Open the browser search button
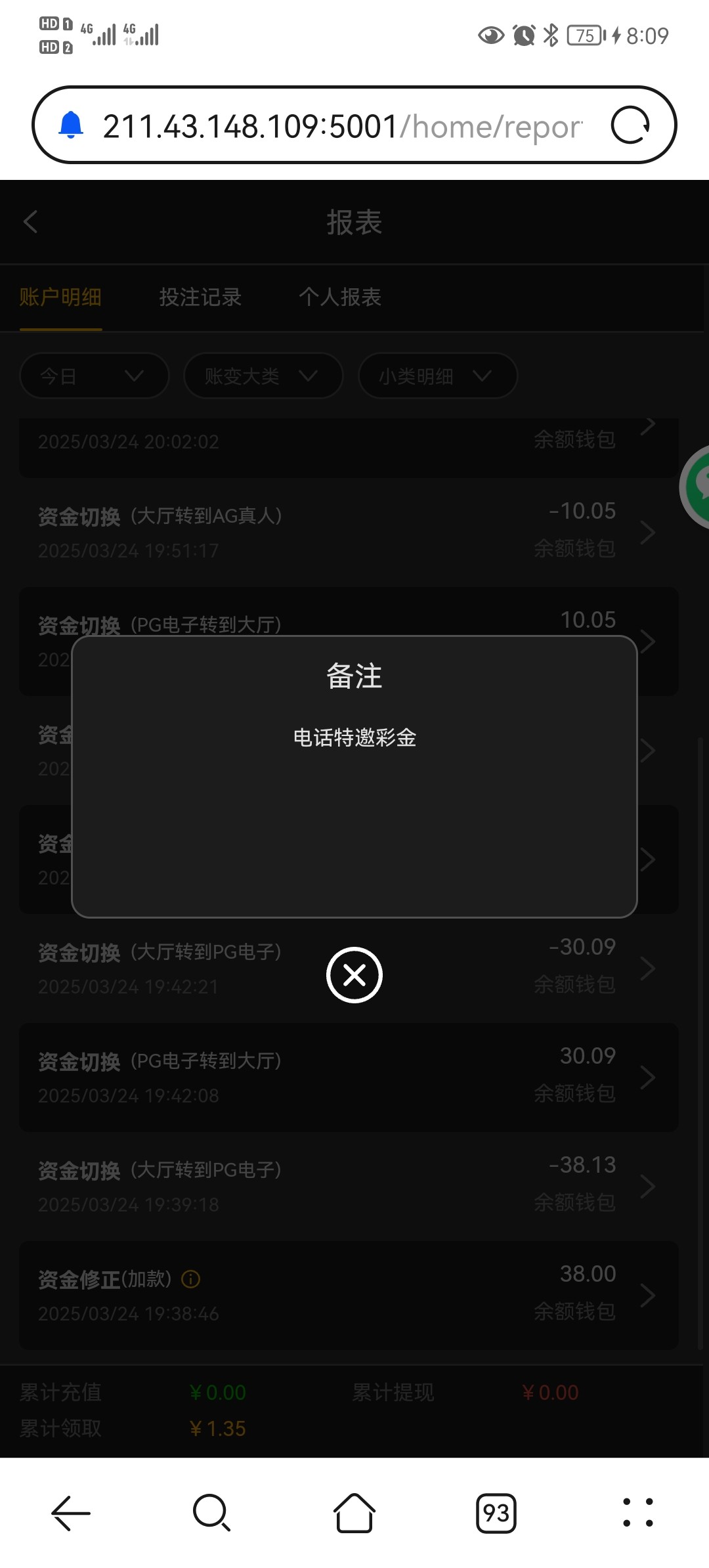The height and width of the screenshot is (1568, 709). 211,1513
